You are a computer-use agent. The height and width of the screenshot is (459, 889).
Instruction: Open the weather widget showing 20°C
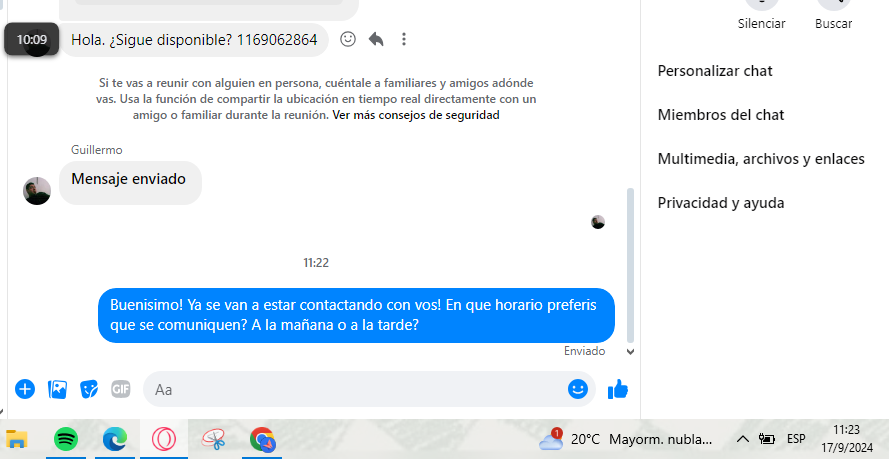[626, 439]
